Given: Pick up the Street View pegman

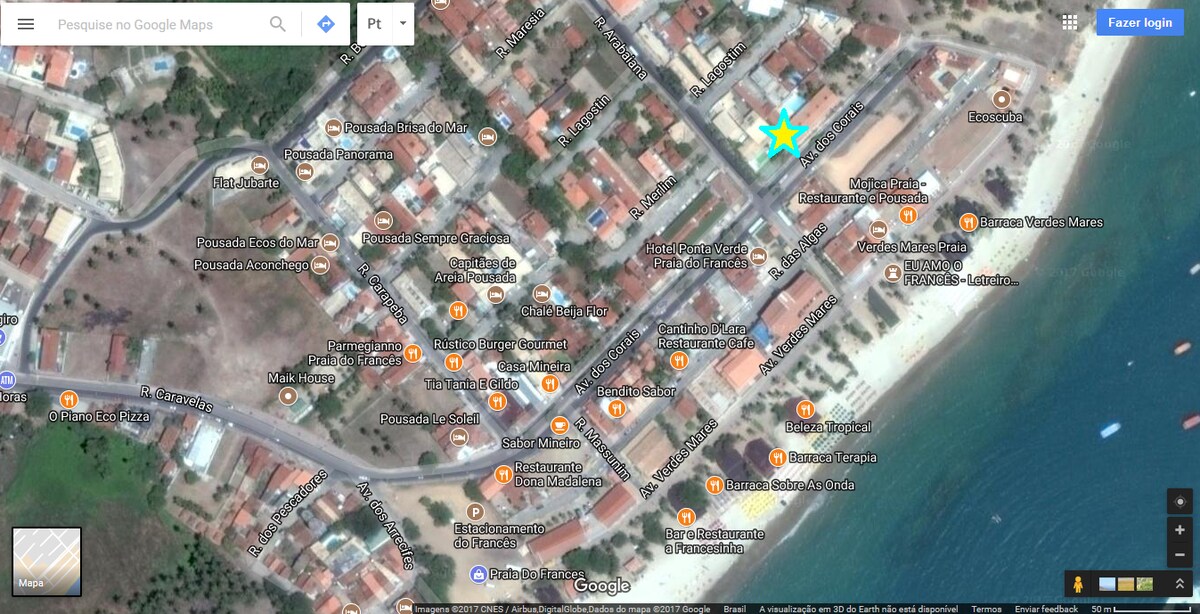Looking at the screenshot, I should [1078, 584].
